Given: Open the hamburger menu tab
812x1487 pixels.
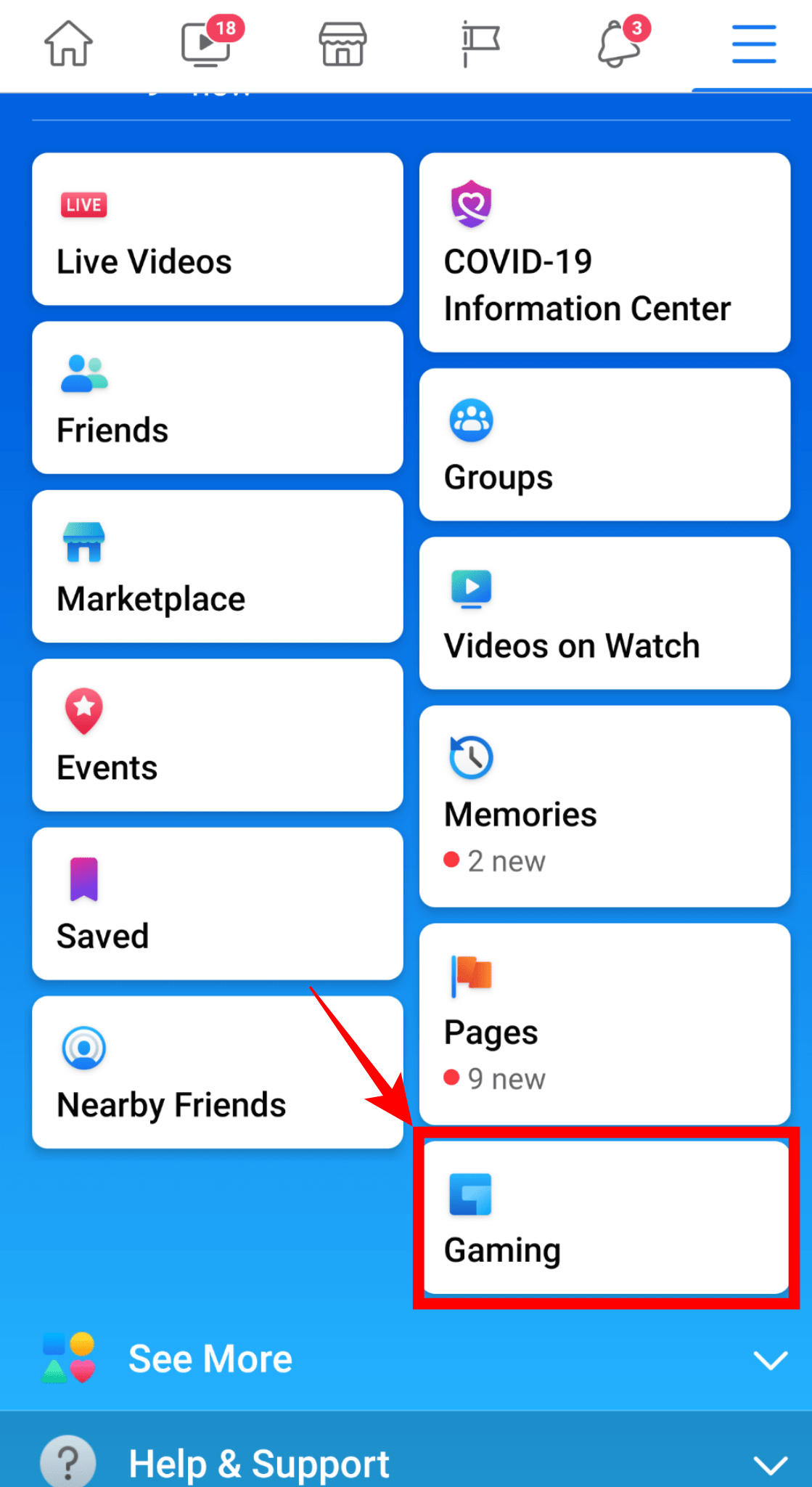Looking at the screenshot, I should (752, 45).
